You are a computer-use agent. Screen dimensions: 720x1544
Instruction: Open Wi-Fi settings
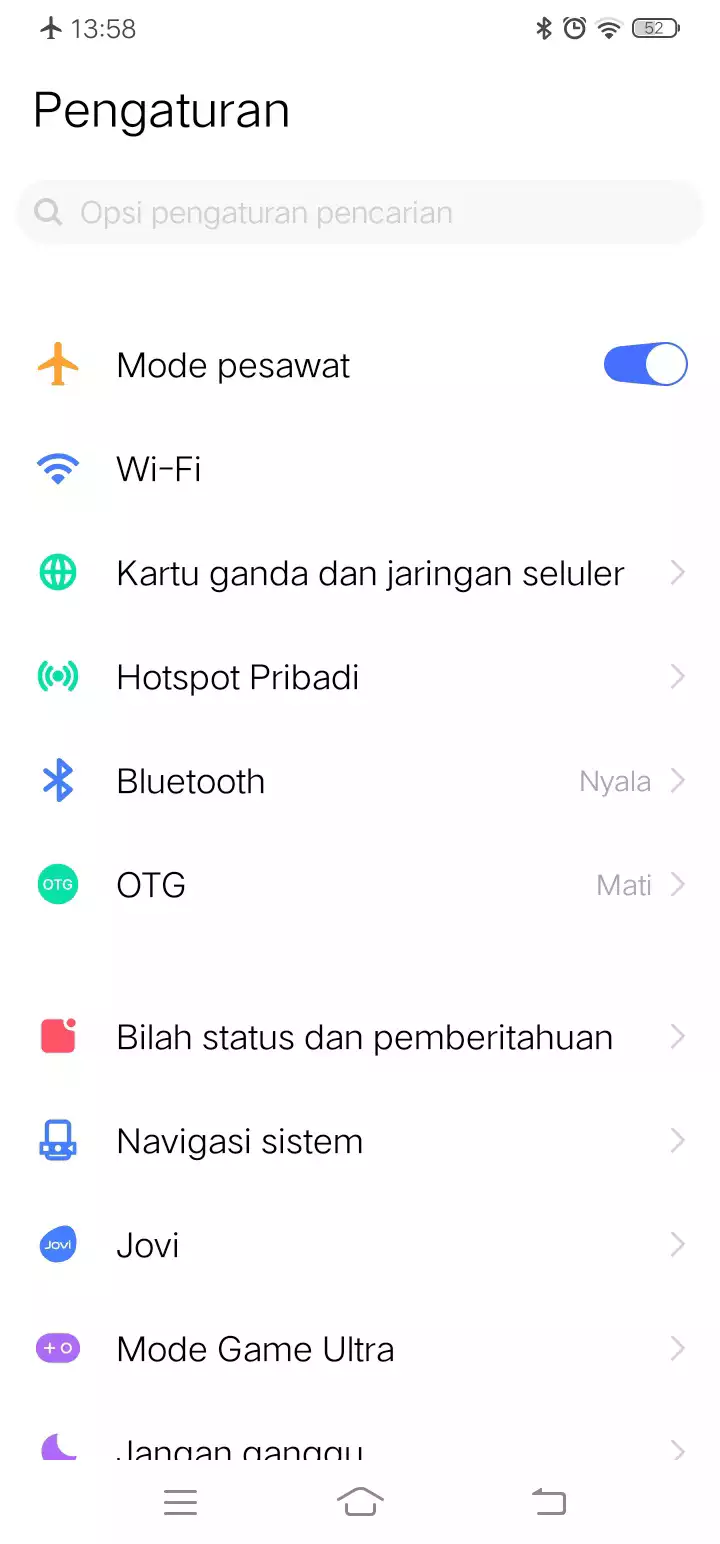(360, 469)
